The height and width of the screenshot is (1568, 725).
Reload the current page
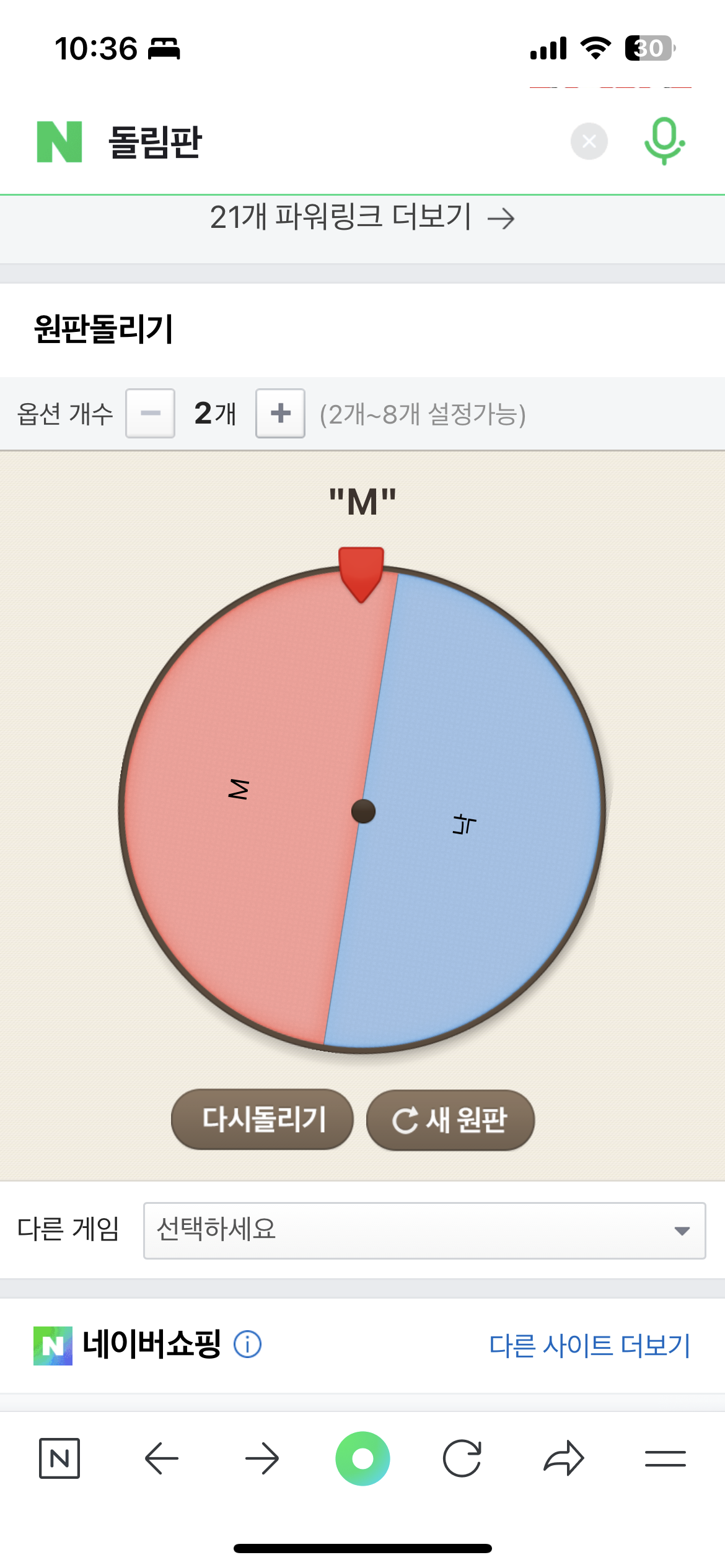[x=462, y=1458]
